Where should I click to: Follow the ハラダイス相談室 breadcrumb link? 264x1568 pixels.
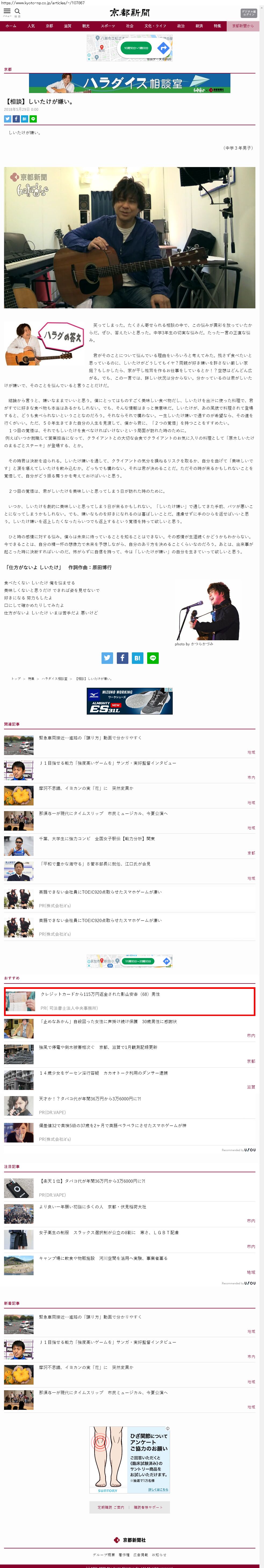point(54,678)
